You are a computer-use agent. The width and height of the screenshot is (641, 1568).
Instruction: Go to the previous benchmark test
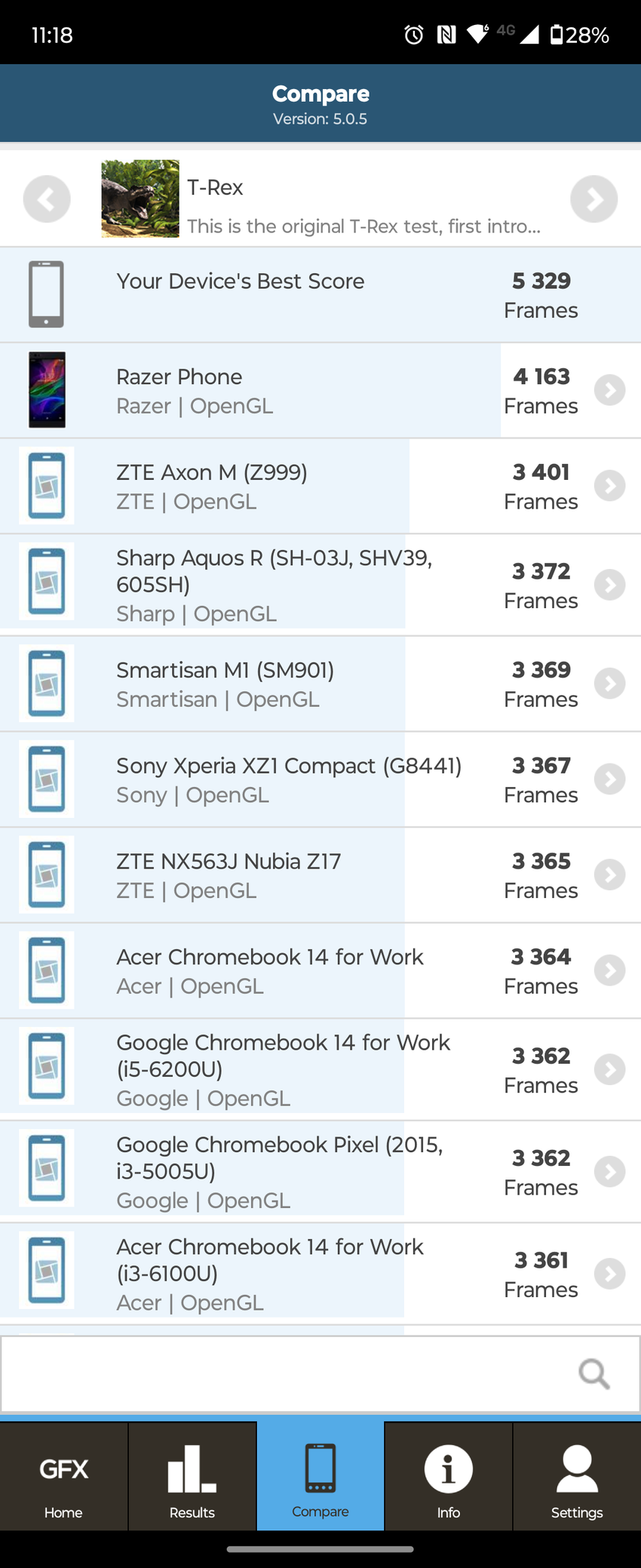47,199
